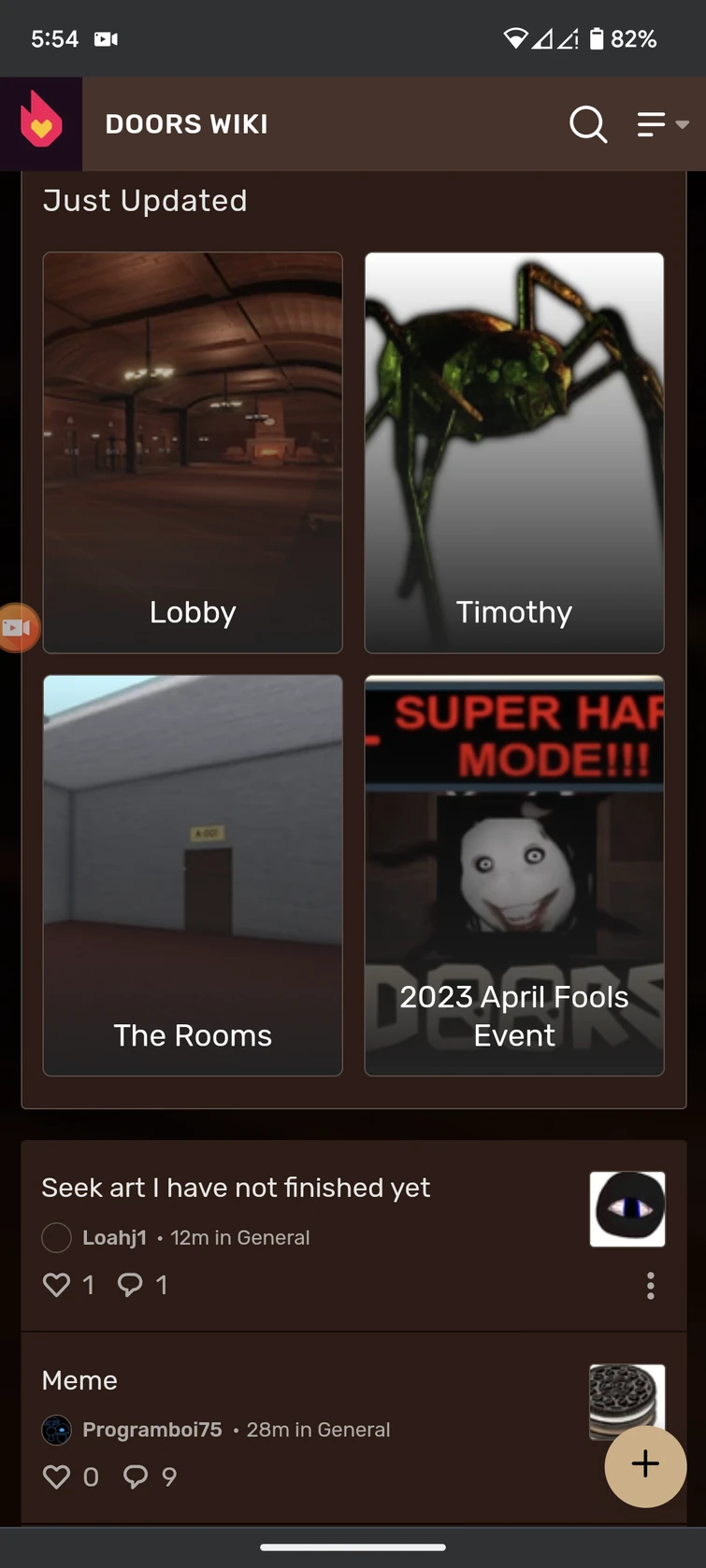The image size is (706, 1568).
Task: Open the three-dot menu on Seek art post
Action: 650,1285
